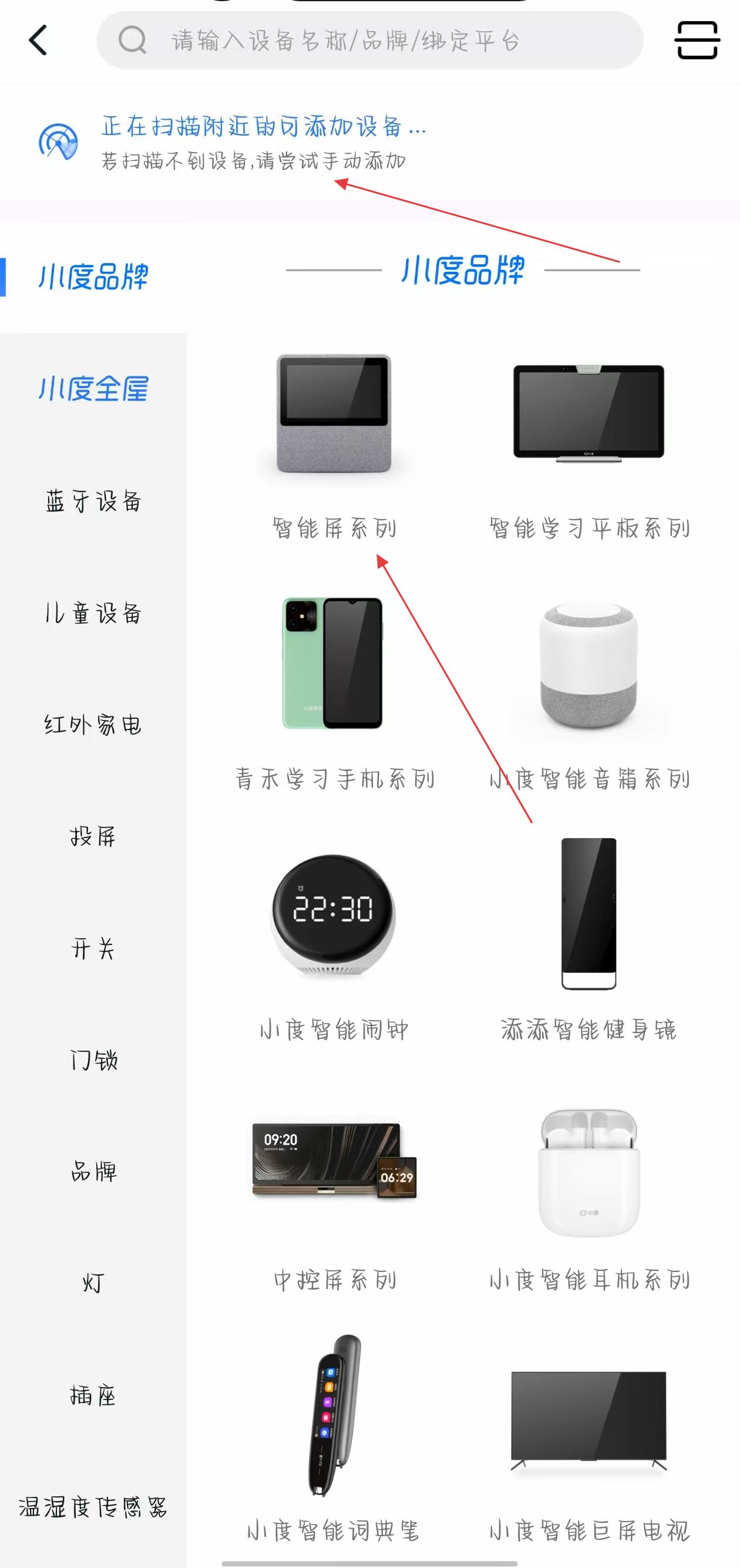Open 儿童设备 category

(x=93, y=613)
